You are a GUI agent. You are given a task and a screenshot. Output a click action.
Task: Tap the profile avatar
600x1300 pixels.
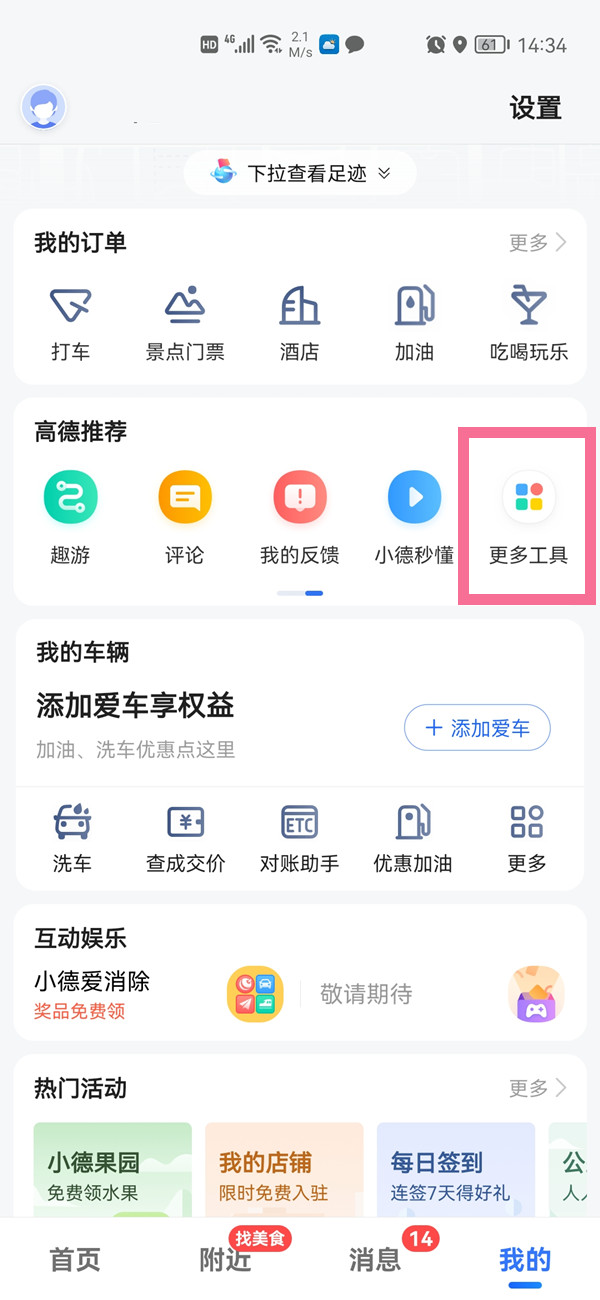[x=43, y=108]
